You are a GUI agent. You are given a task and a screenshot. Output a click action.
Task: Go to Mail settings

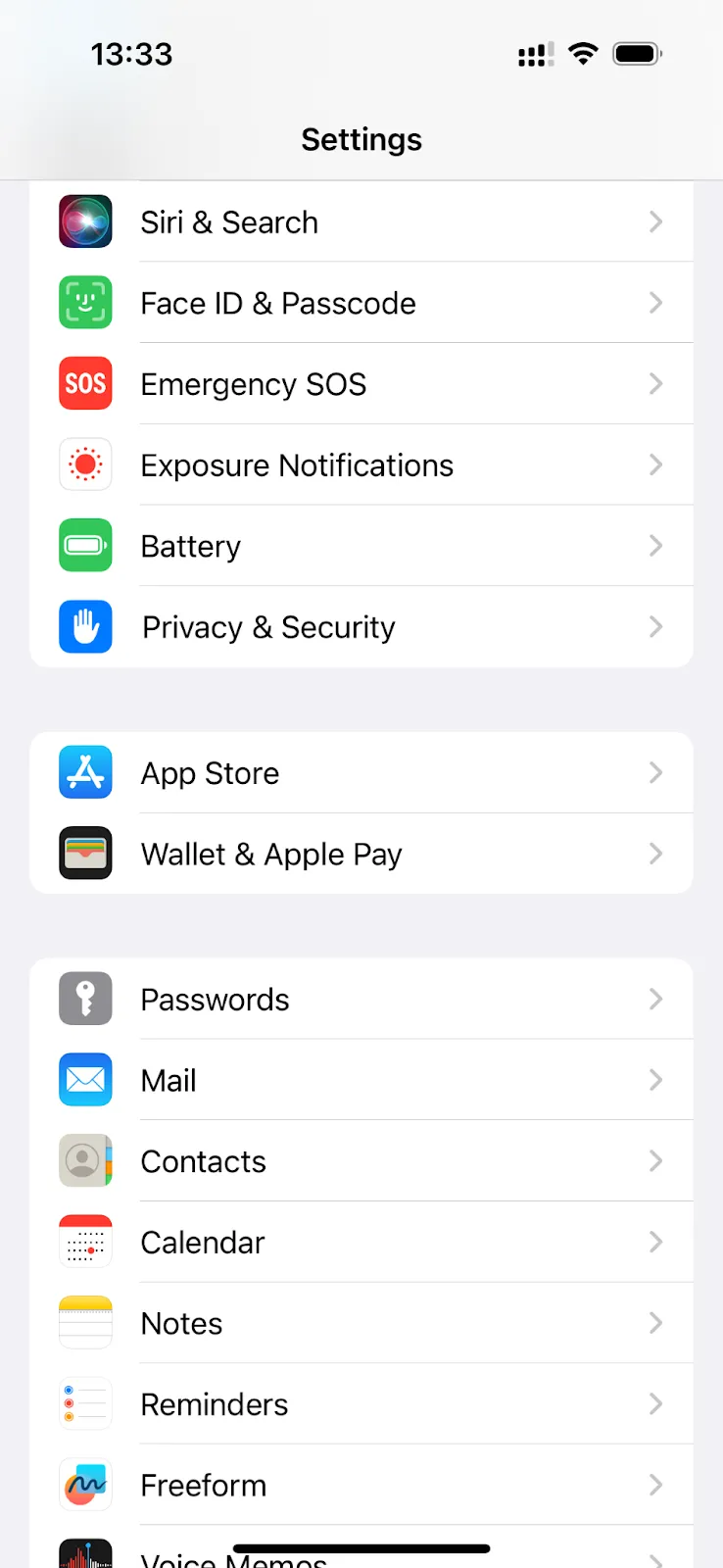coord(361,1080)
